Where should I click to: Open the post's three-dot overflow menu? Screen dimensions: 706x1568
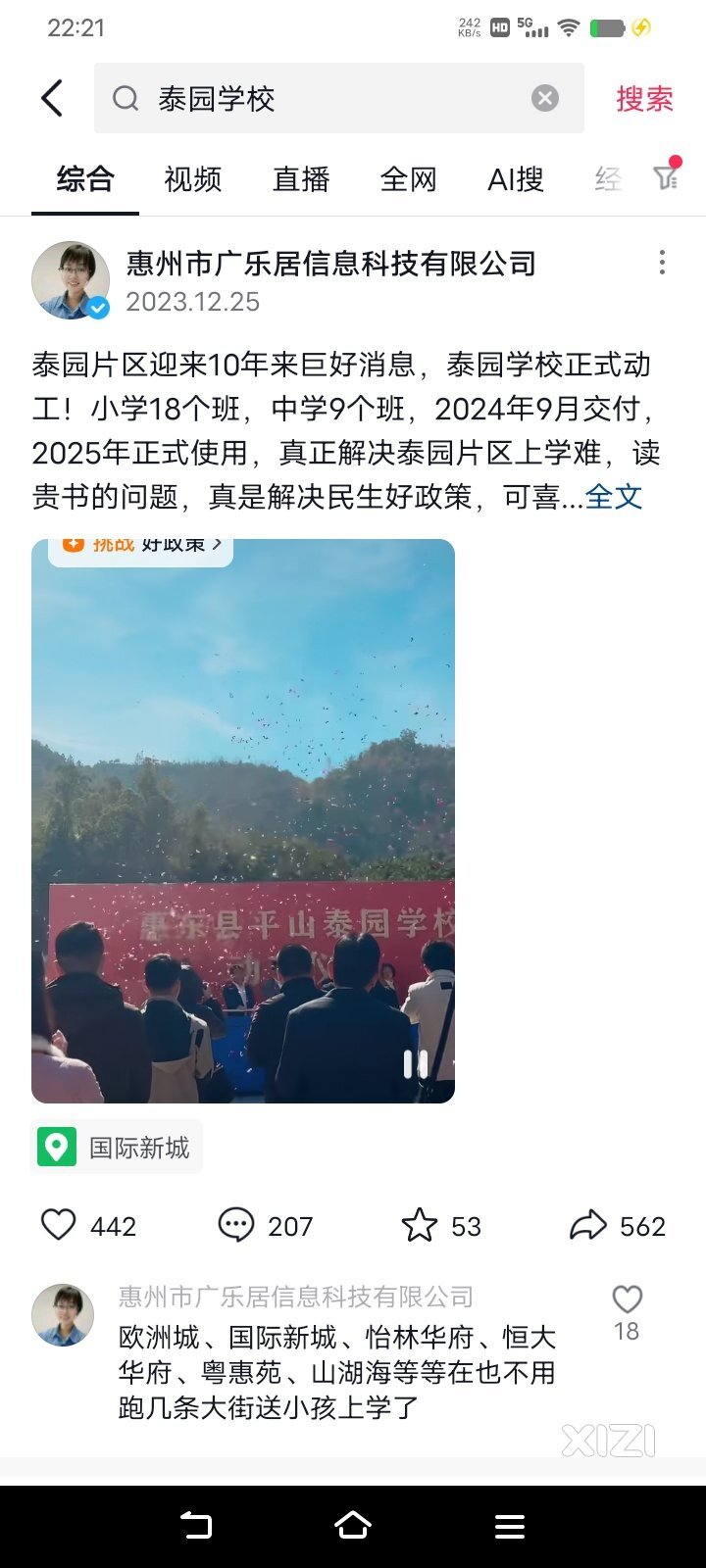pos(663,263)
